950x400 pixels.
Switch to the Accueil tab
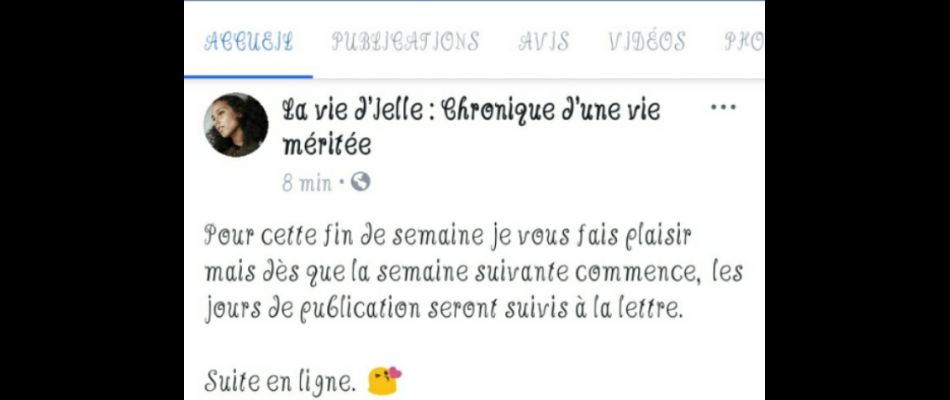point(248,42)
